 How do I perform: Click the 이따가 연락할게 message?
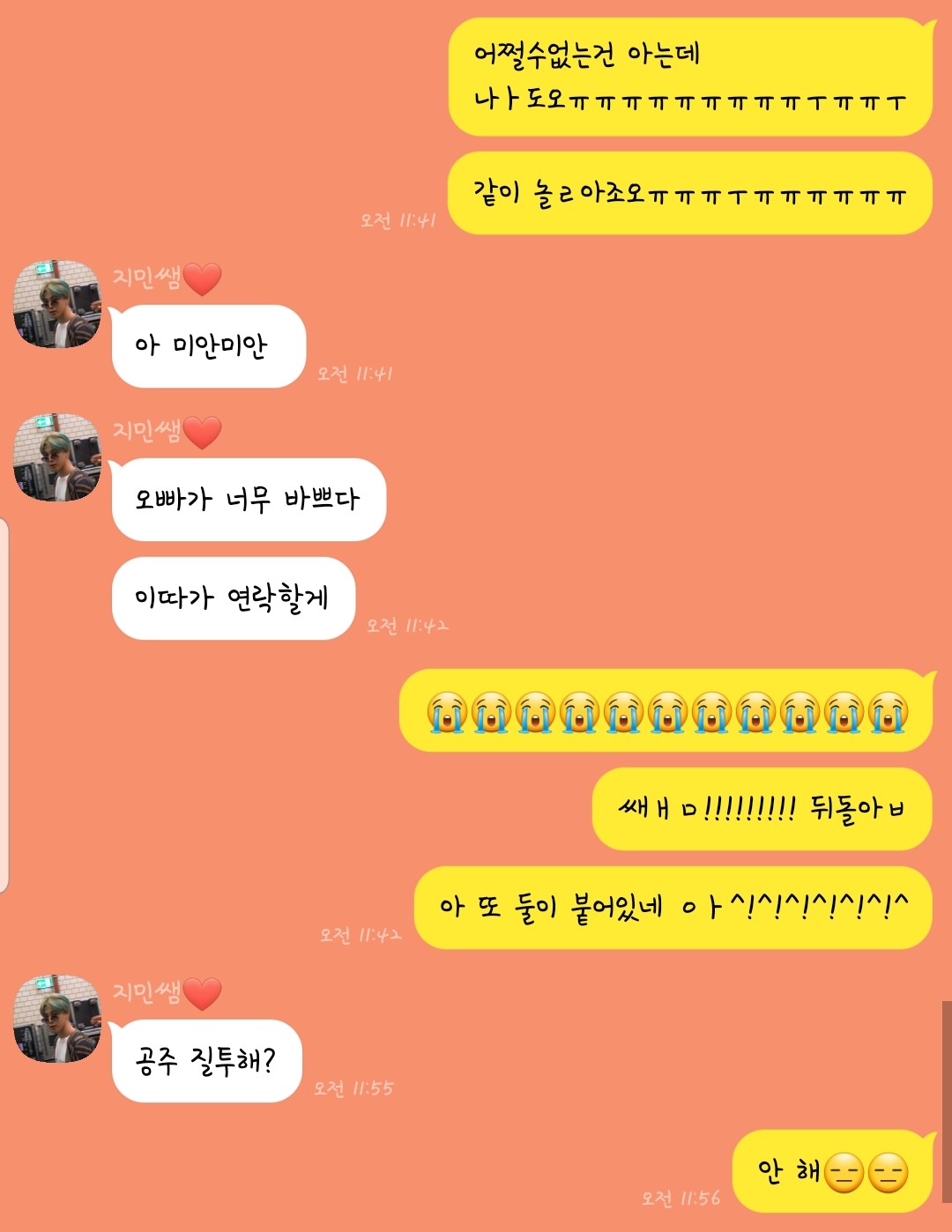pos(234,599)
